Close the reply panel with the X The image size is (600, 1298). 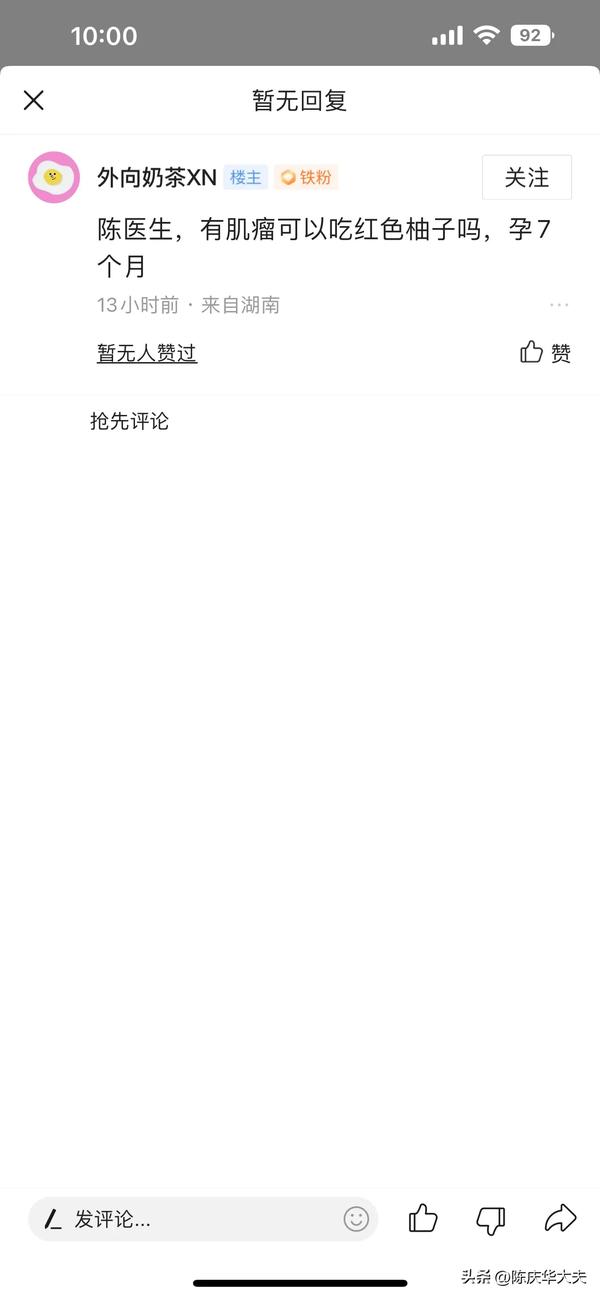34,100
